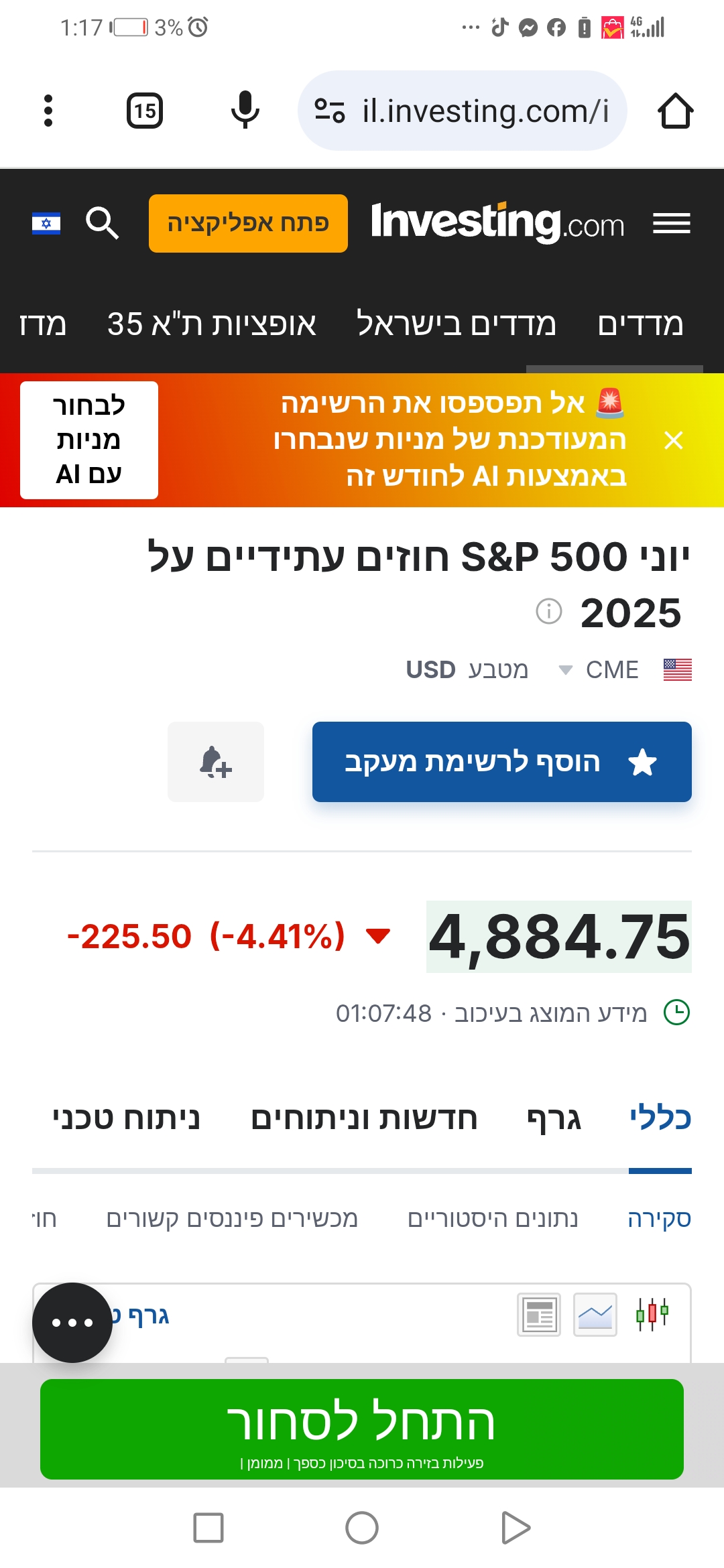724x1568 pixels.
Task: Dismiss the AI stocks promo banner
Action: coord(673,440)
